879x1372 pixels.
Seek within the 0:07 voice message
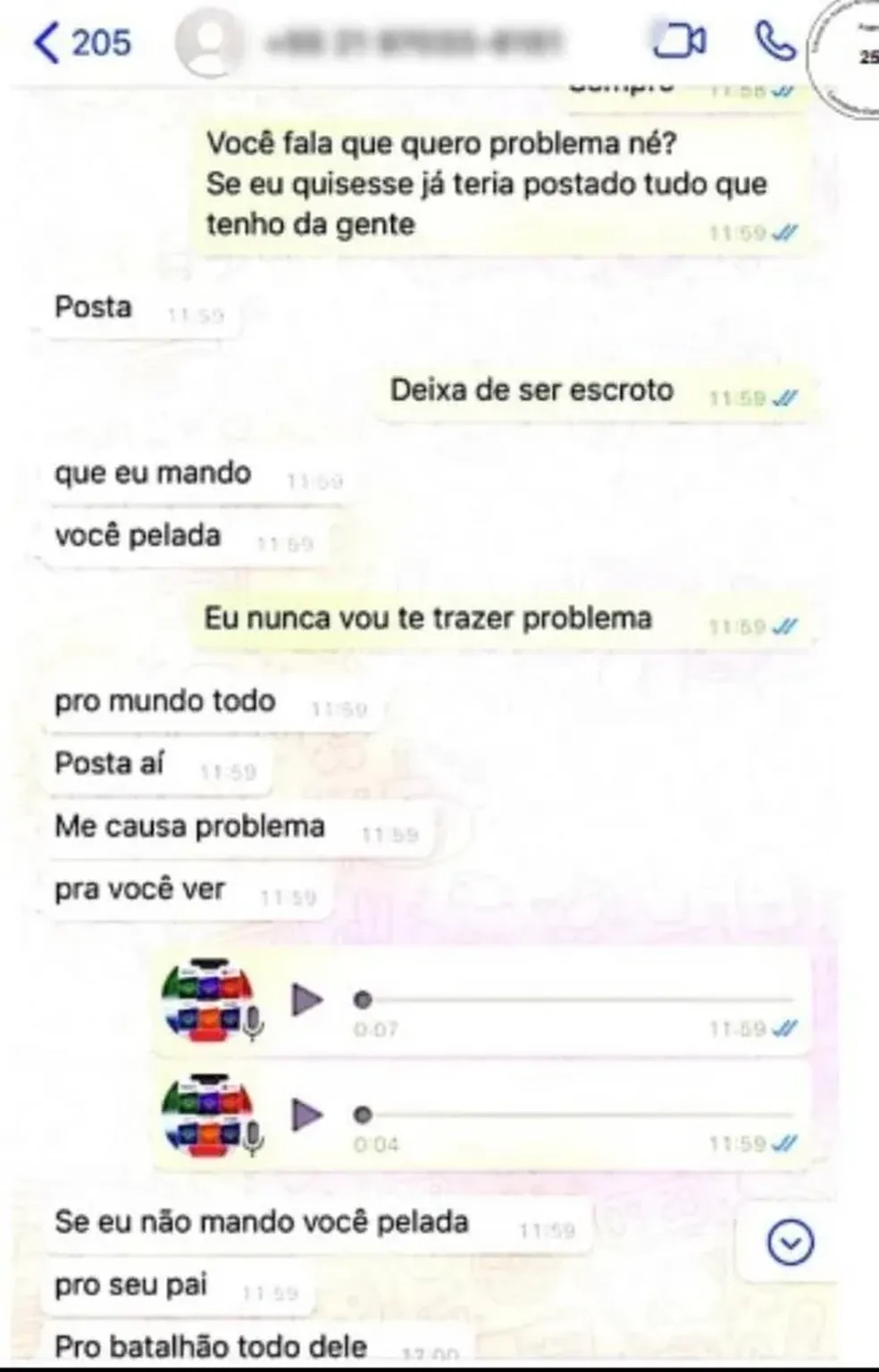[576, 1000]
